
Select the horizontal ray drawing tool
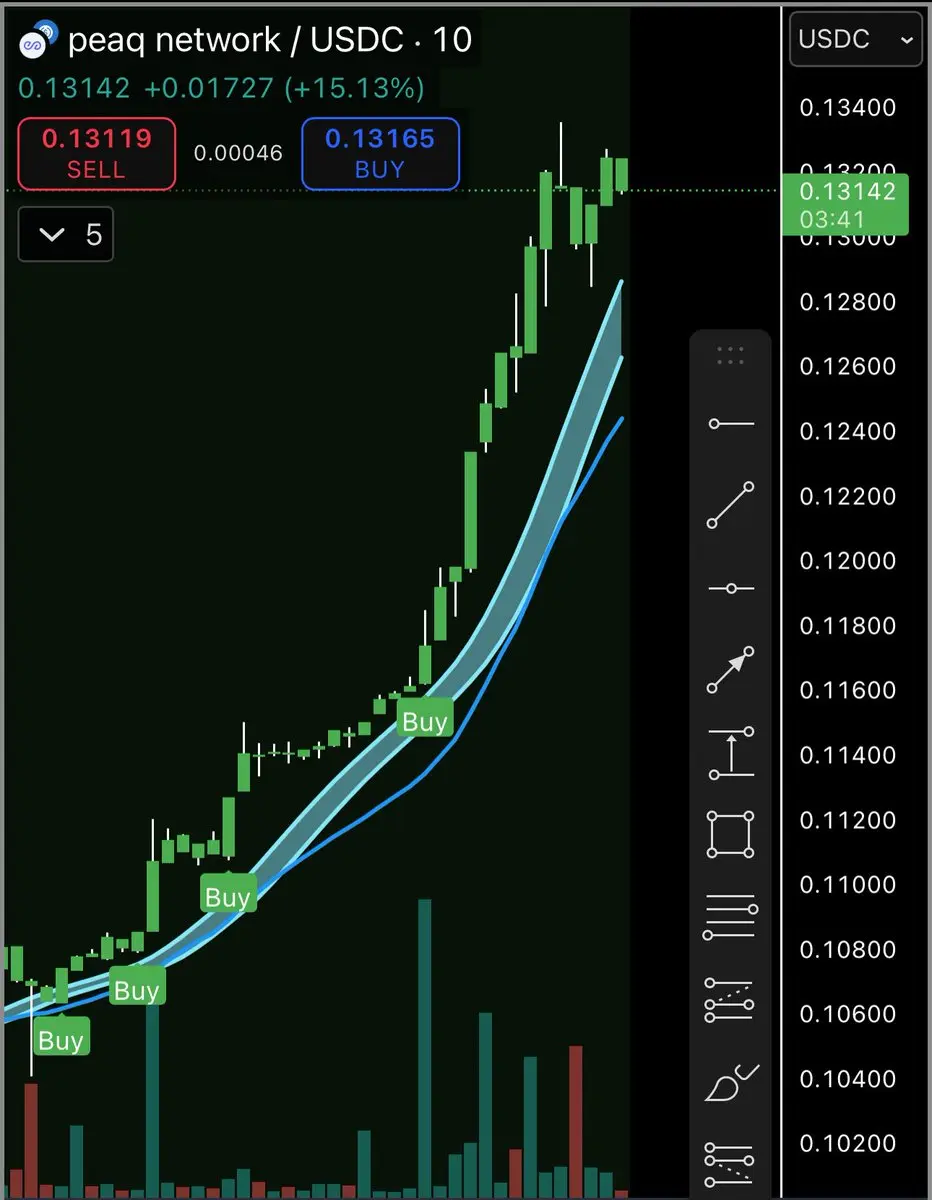tap(731, 424)
